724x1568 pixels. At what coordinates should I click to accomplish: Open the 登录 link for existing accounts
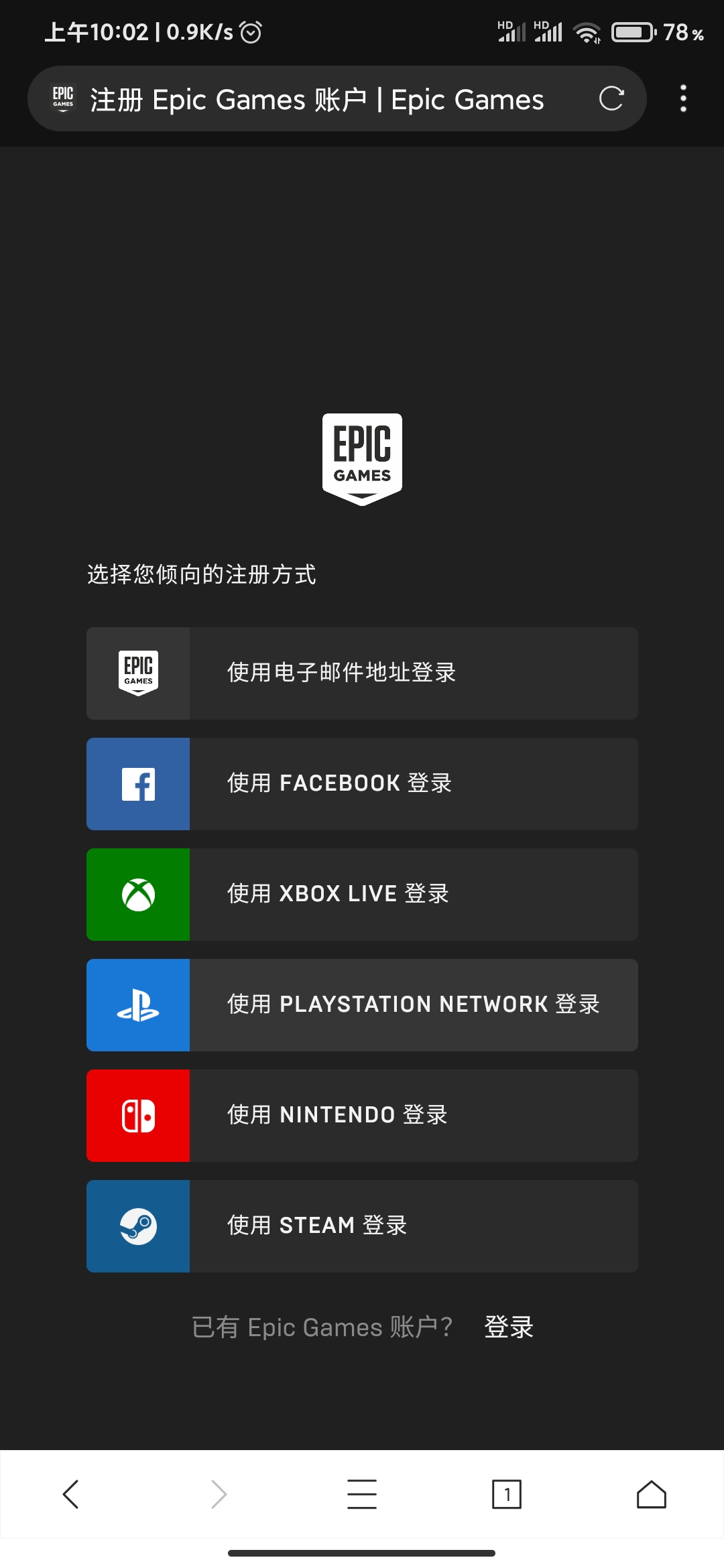tap(509, 1327)
